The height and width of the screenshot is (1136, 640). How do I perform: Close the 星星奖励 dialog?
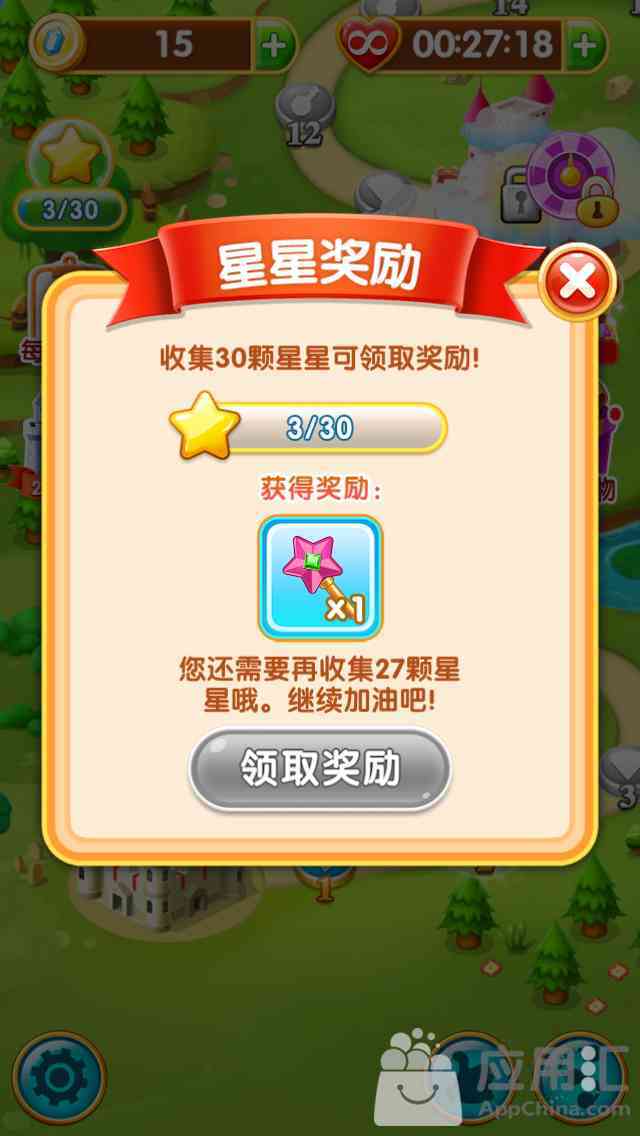576,282
